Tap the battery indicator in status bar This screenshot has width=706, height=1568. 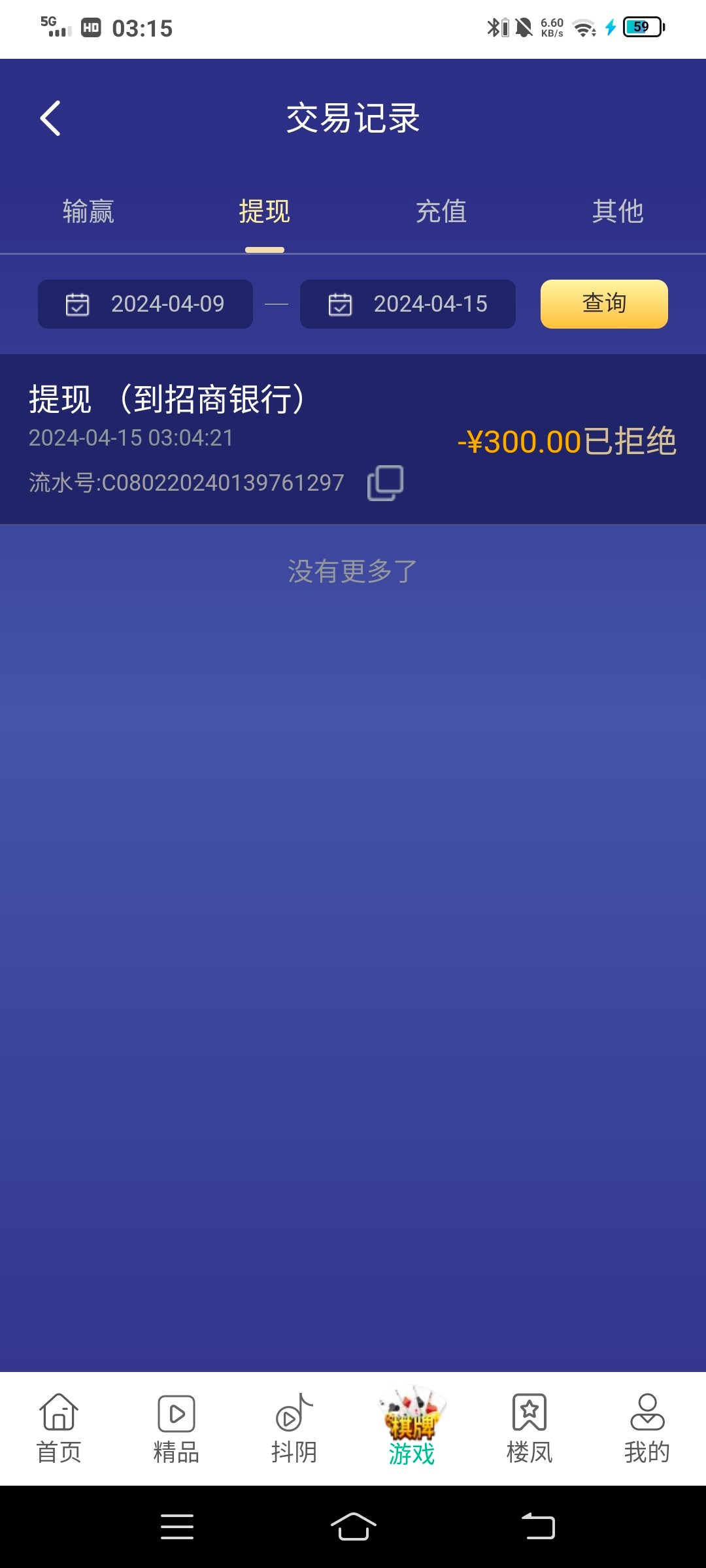click(x=641, y=27)
